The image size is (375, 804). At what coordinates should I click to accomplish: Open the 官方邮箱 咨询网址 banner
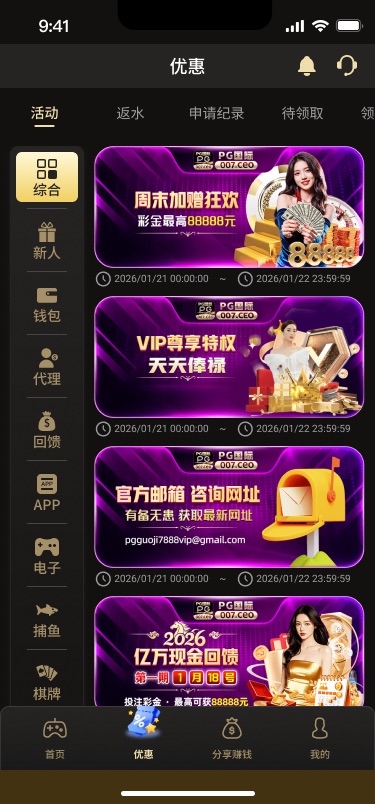point(229,507)
